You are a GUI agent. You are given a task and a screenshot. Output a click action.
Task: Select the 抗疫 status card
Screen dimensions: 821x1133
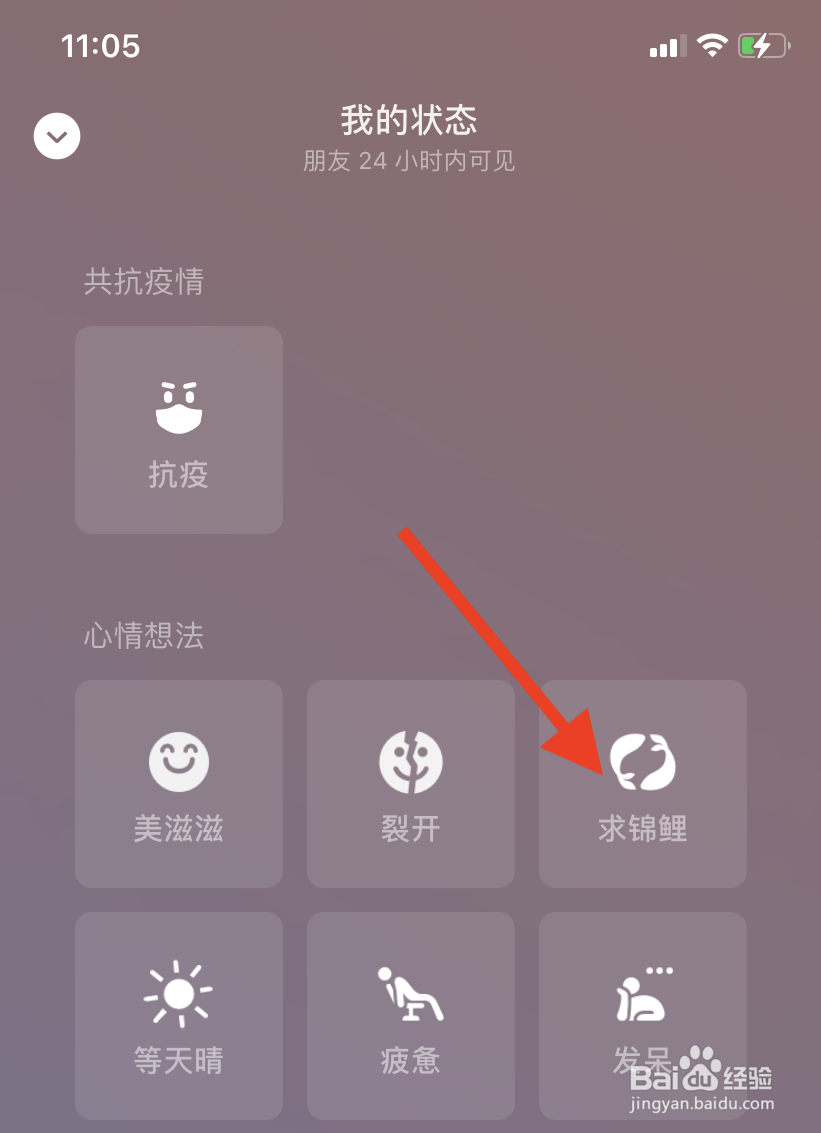[x=178, y=430]
